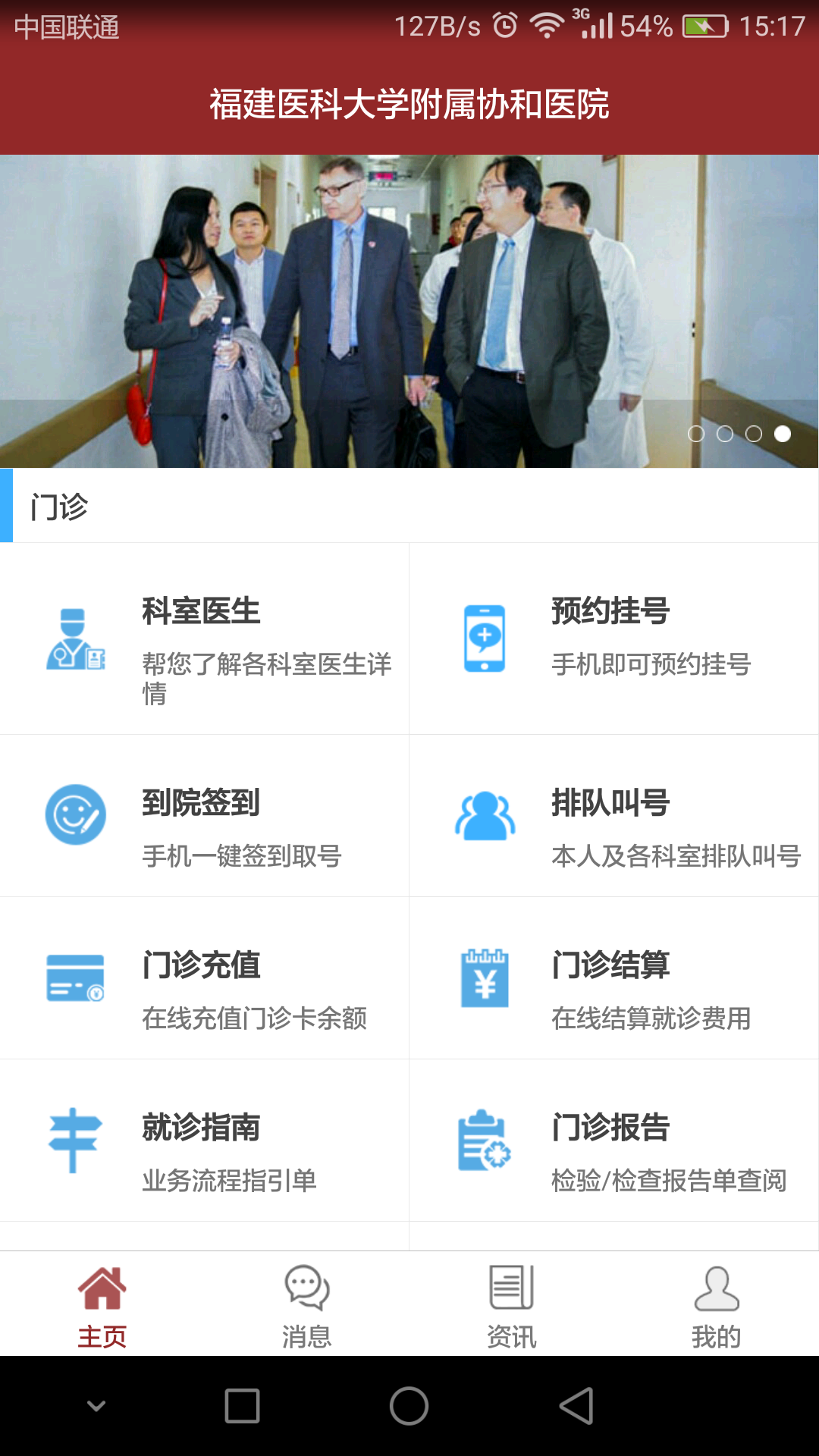Open 门诊结算 outpatient payment

coord(614,978)
